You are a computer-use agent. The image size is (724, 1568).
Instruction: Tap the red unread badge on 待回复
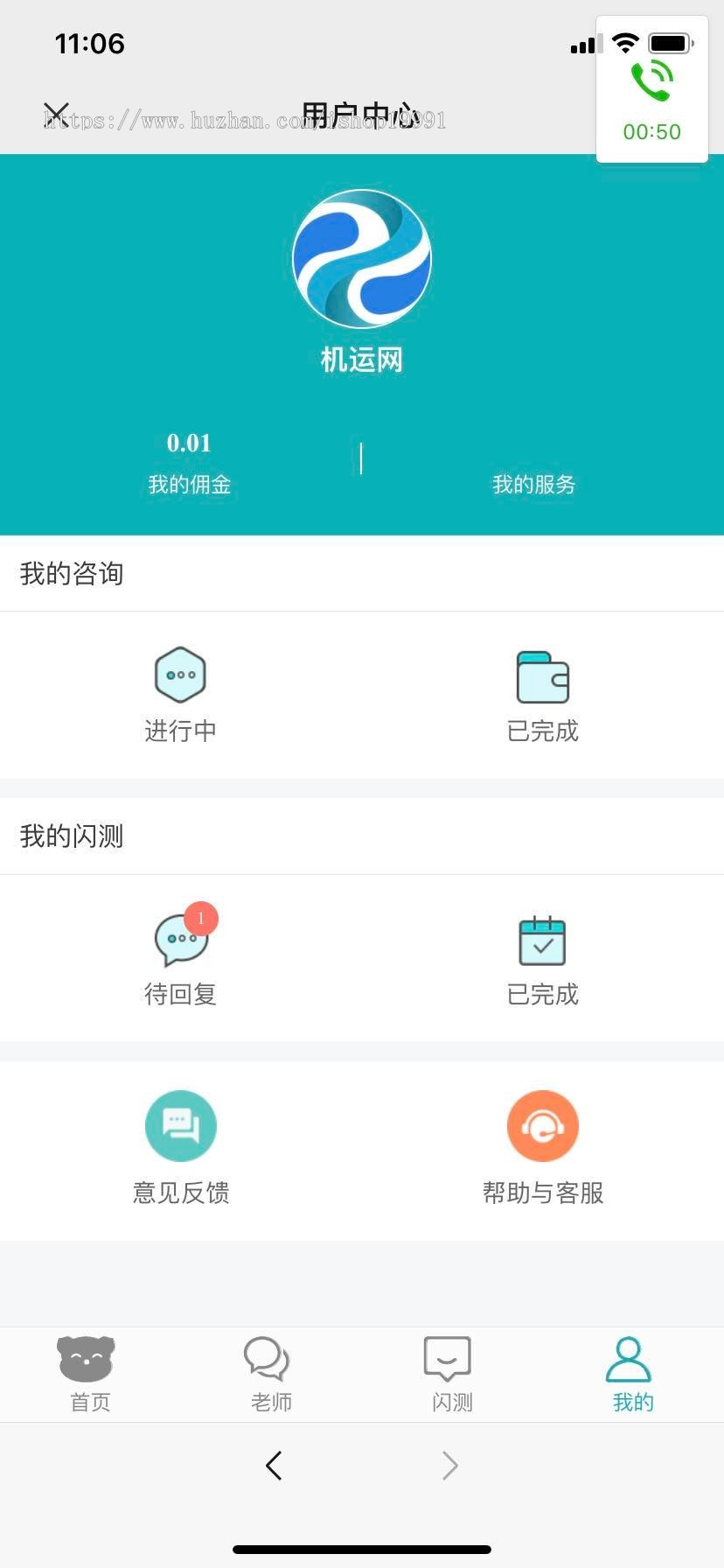200,919
